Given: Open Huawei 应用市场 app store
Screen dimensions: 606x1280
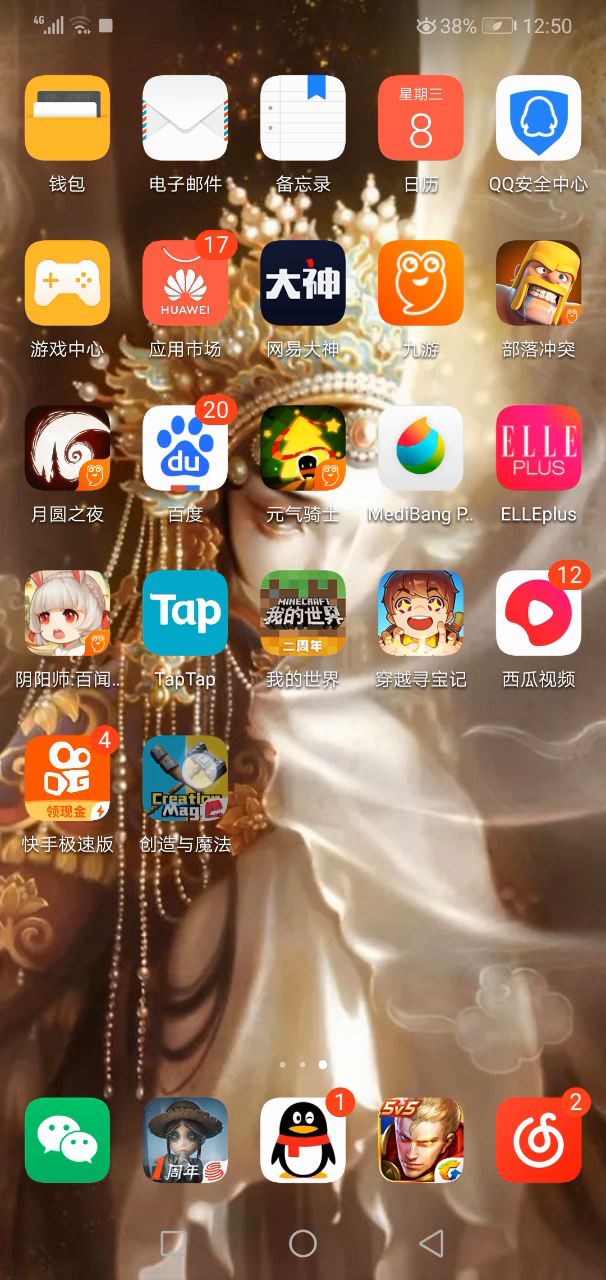Looking at the screenshot, I should pos(185,283).
